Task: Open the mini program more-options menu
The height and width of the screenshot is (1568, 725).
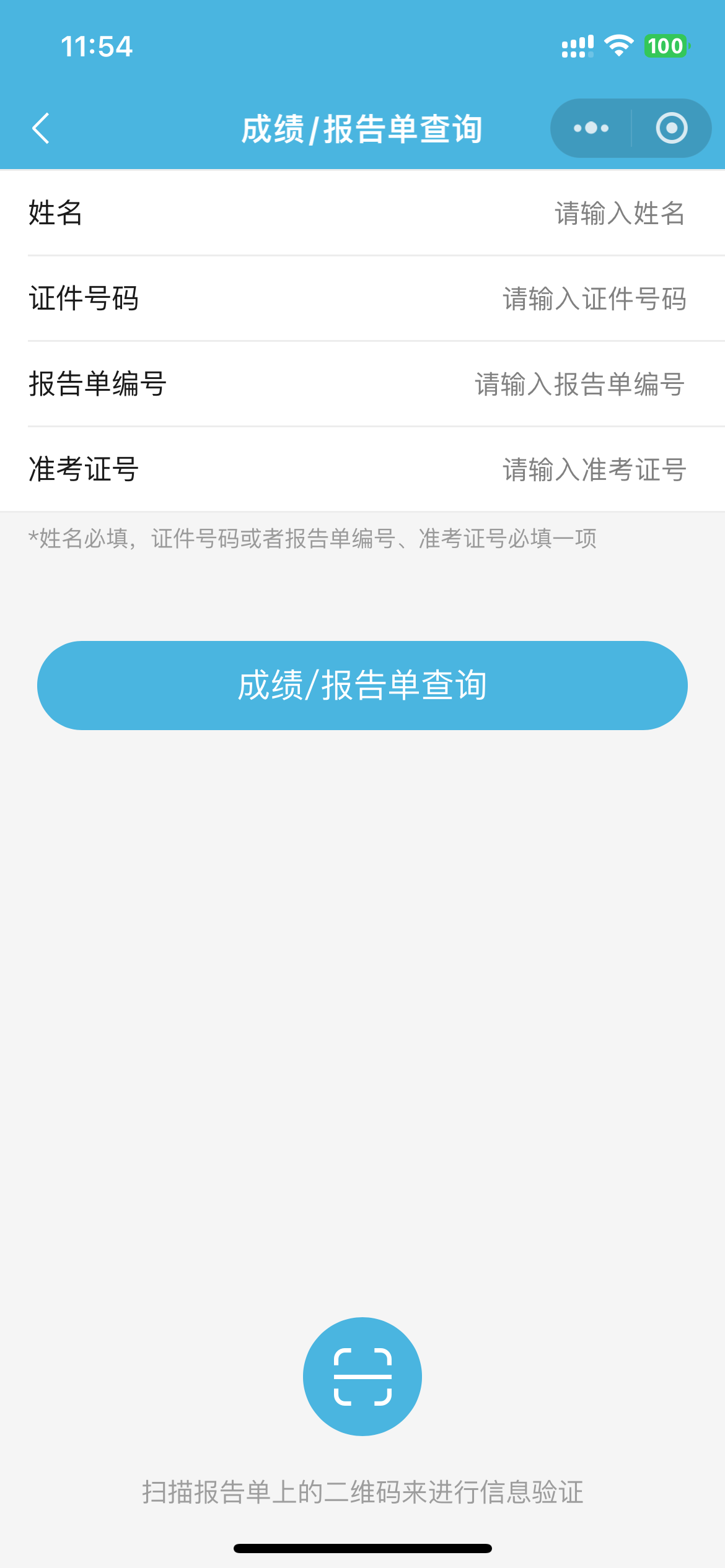Action: point(591,128)
